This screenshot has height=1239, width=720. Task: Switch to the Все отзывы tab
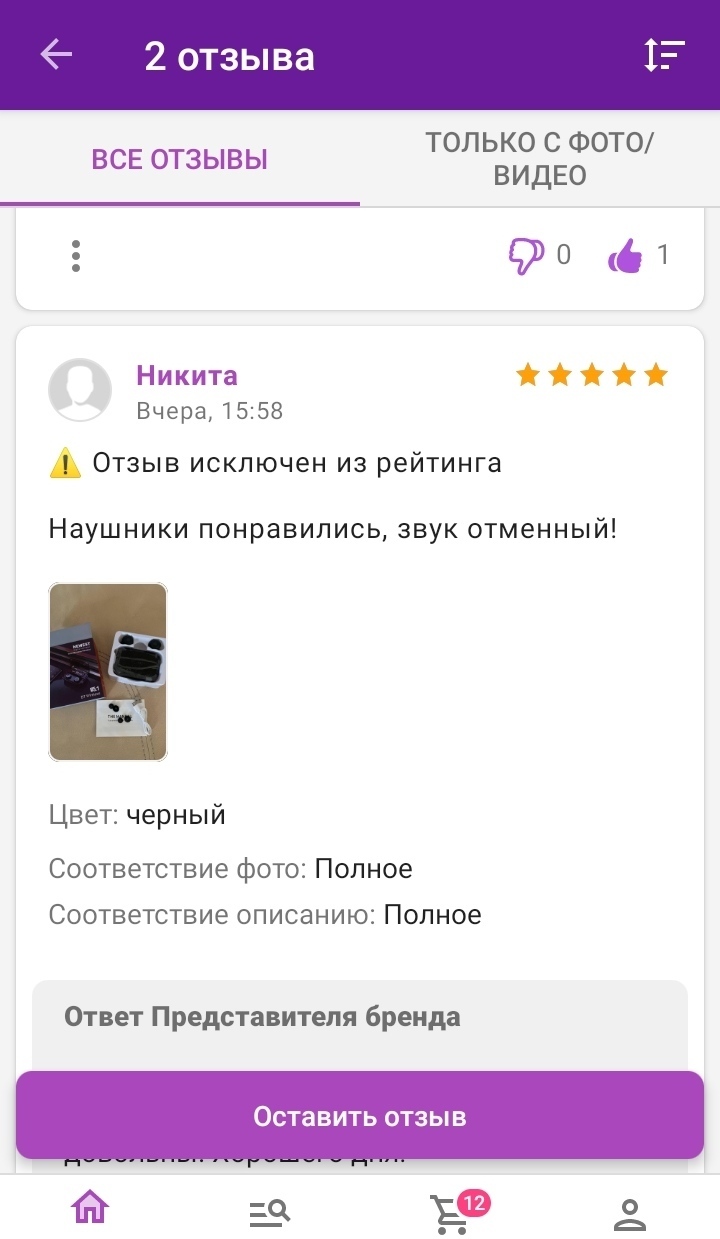[x=180, y=160]
